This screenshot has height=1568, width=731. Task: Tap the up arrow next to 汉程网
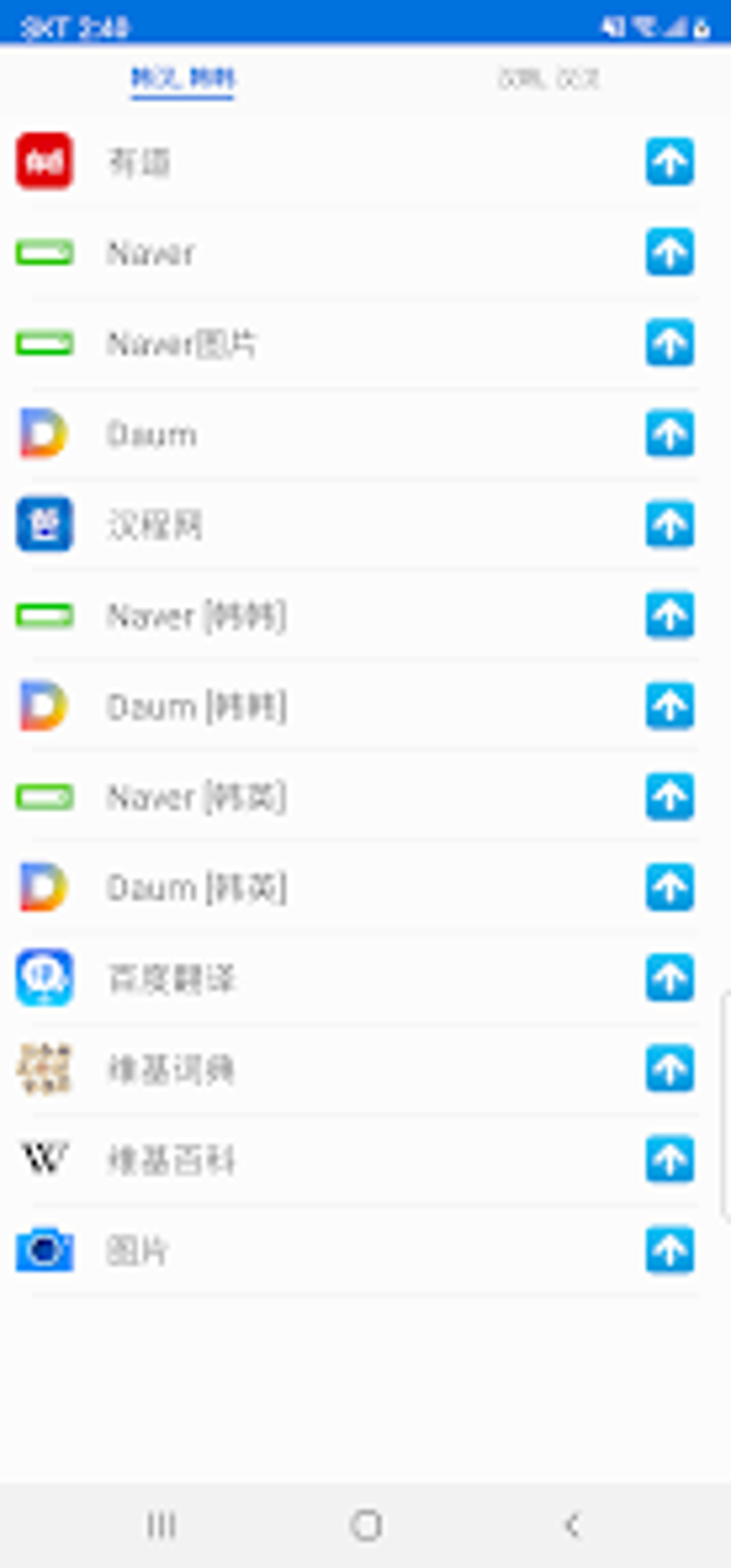tap(669, 525)
